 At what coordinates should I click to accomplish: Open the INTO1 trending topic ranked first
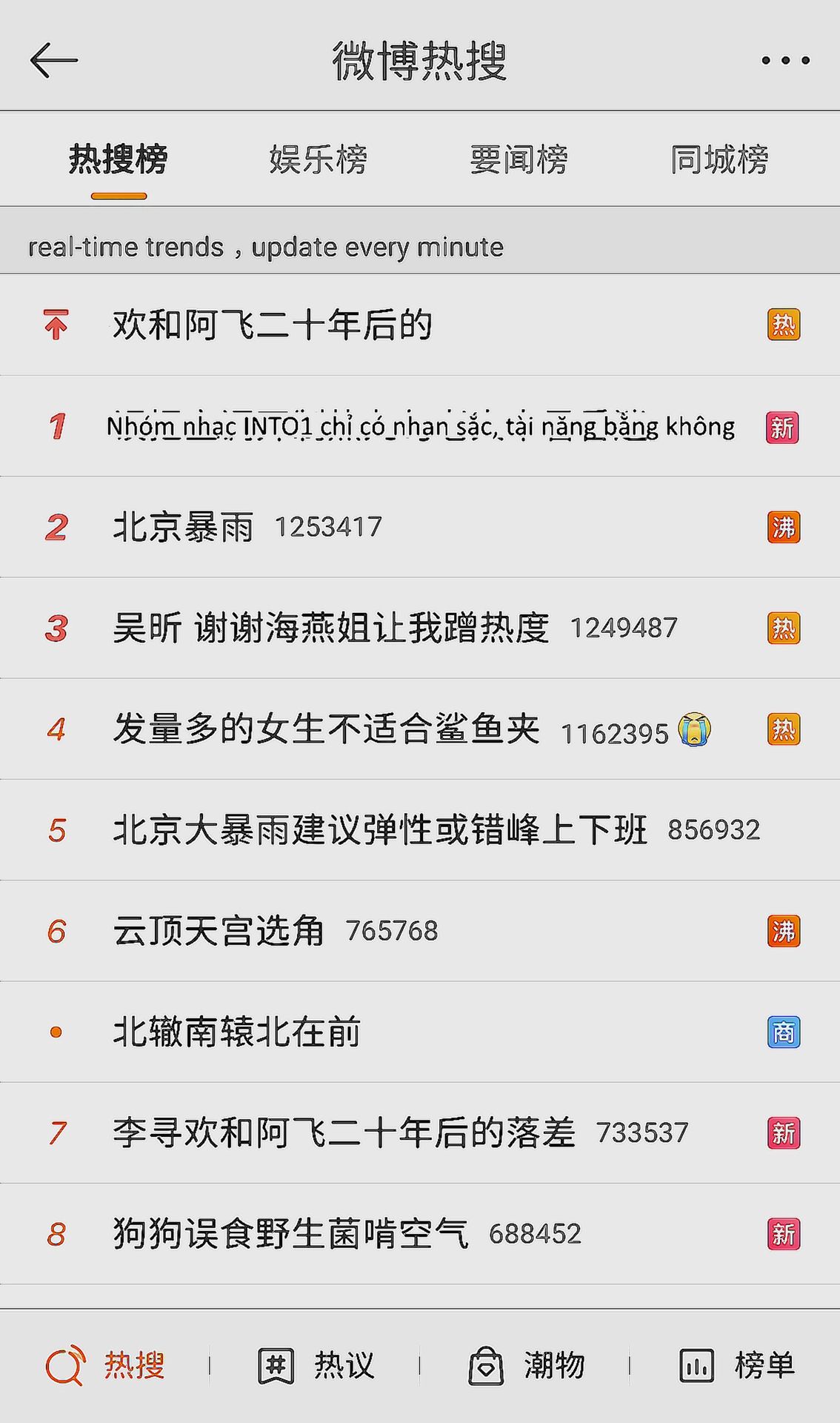click(420, 426)
